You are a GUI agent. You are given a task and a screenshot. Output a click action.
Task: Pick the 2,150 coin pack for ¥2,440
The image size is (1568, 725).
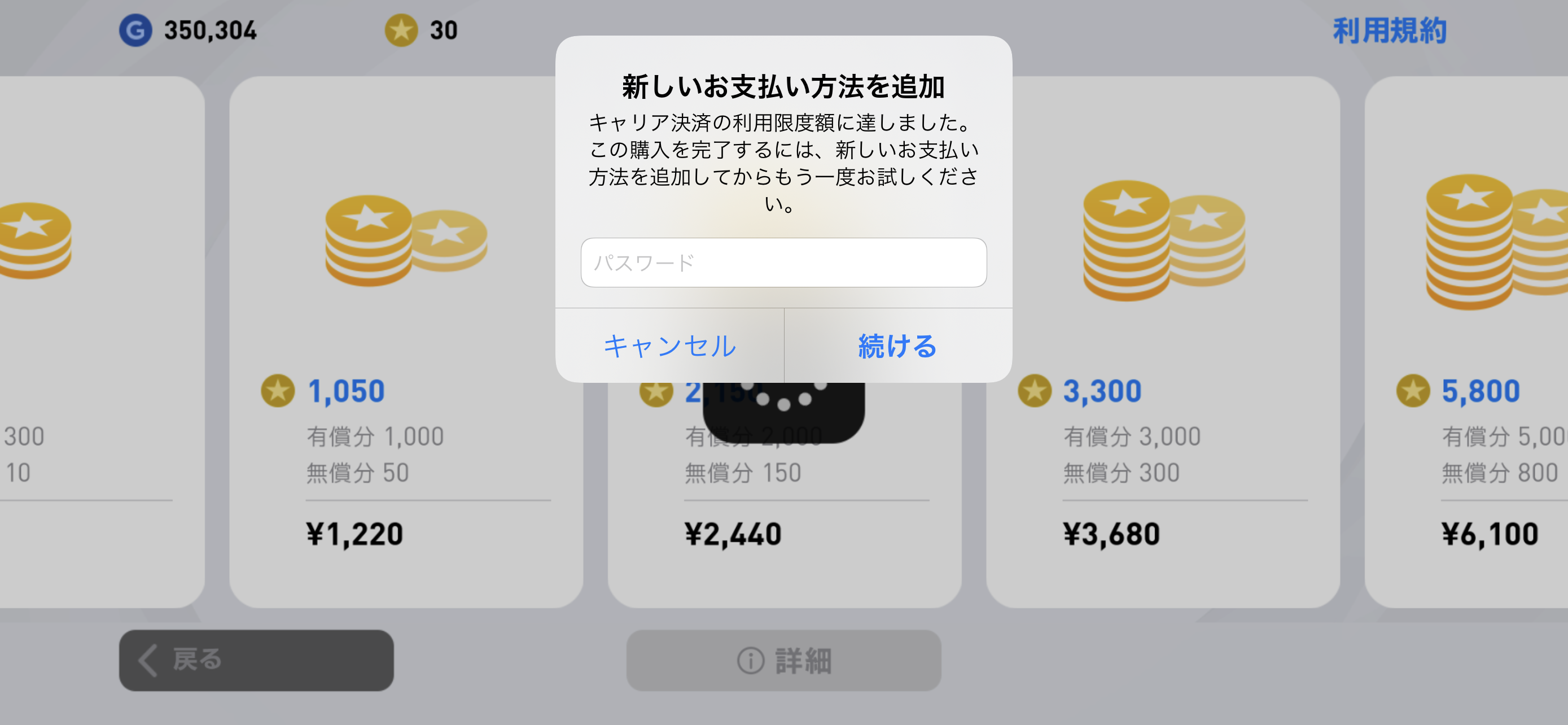pyautogui.click(x=784, y=523)
